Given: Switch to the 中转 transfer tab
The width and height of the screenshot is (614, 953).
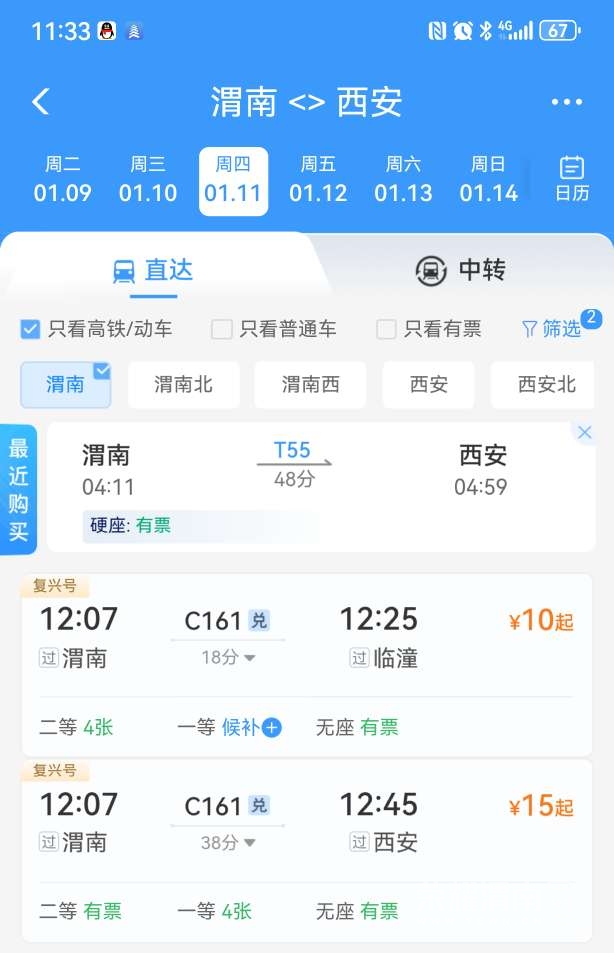Looking at the screenshot, I should click(460, 270).
